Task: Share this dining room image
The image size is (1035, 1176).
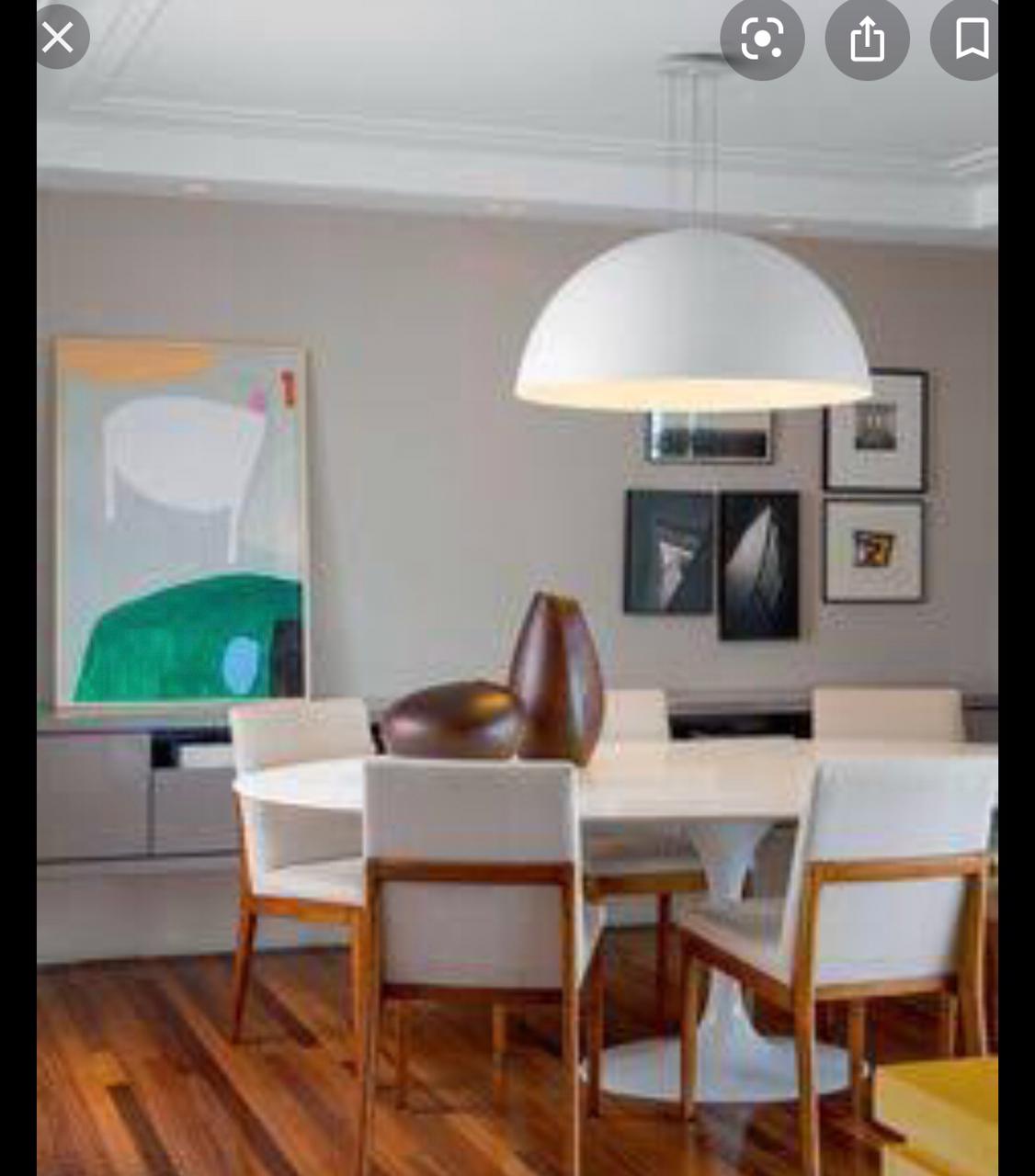Action: click(866, 40)
